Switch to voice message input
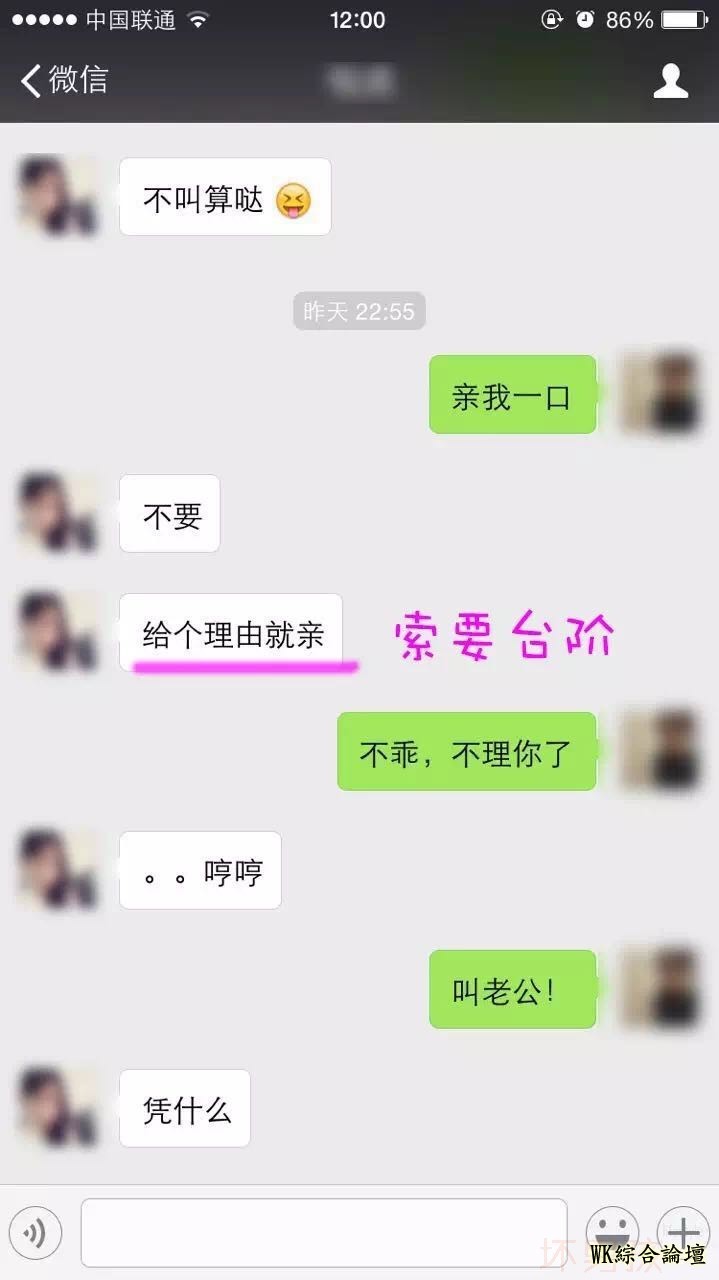This screenshot has height=1280, width=719. click(36, 1233)
